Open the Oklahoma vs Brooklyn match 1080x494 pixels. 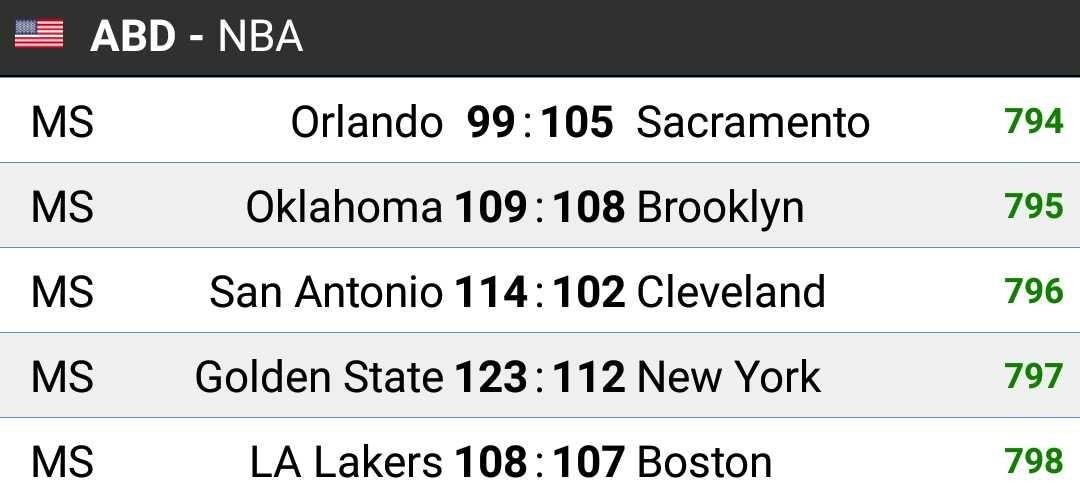coord(540,205)
